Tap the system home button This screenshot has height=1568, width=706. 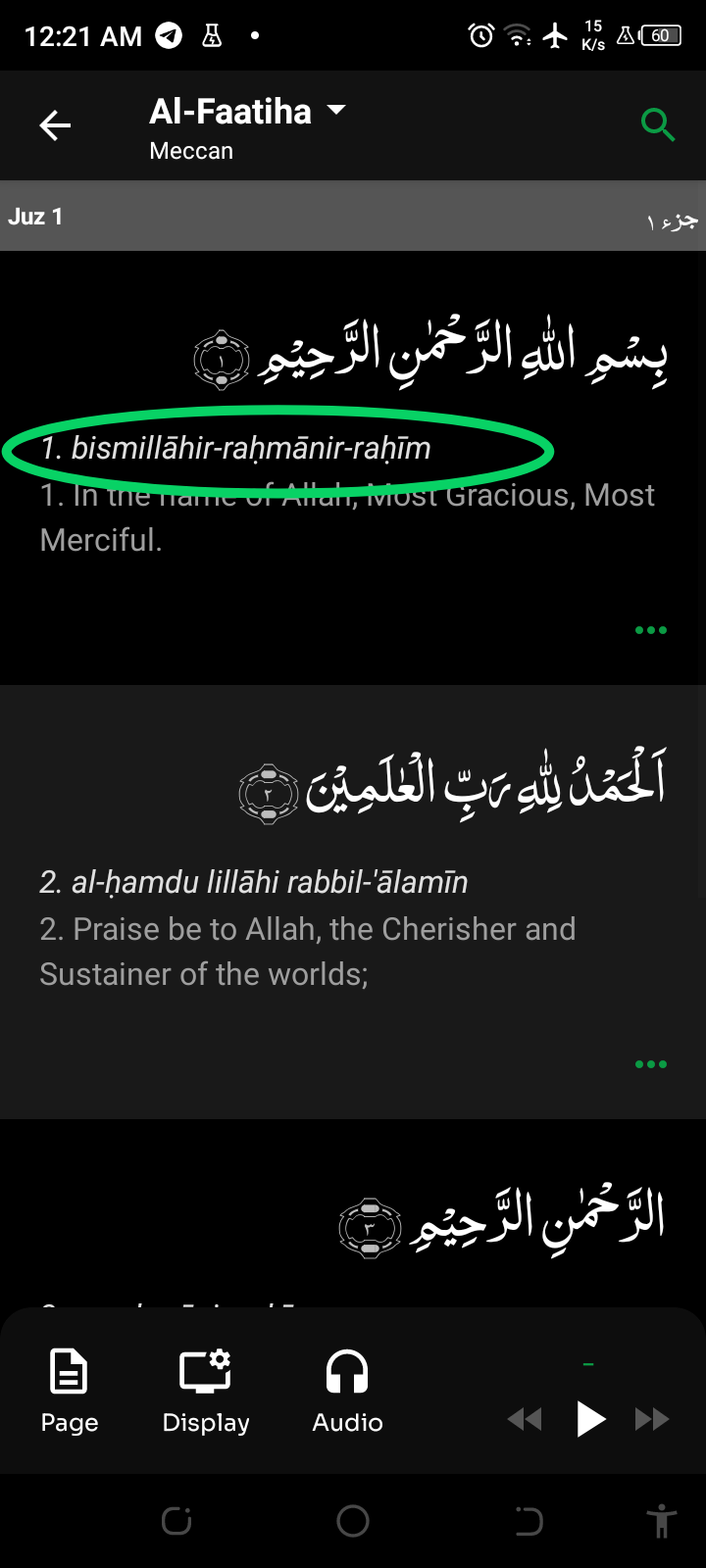(353, 1521)
